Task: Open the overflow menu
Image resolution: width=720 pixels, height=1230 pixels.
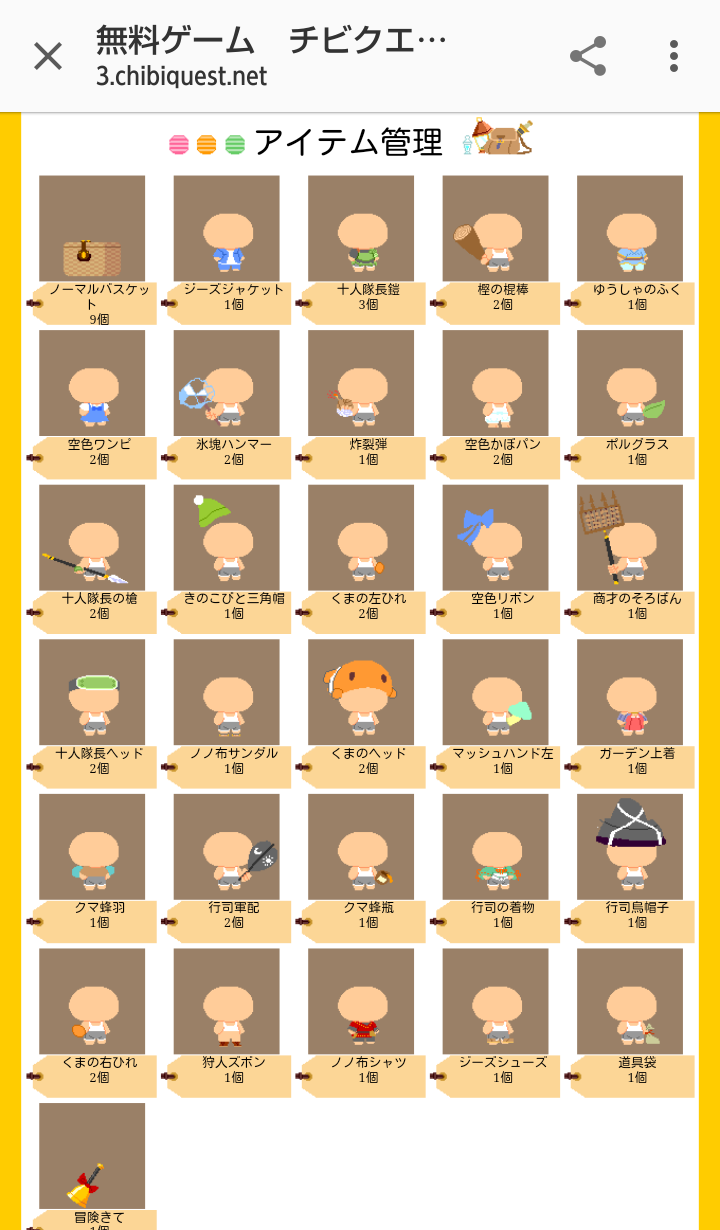Action: pyautogui.click(x=674, y=56)
